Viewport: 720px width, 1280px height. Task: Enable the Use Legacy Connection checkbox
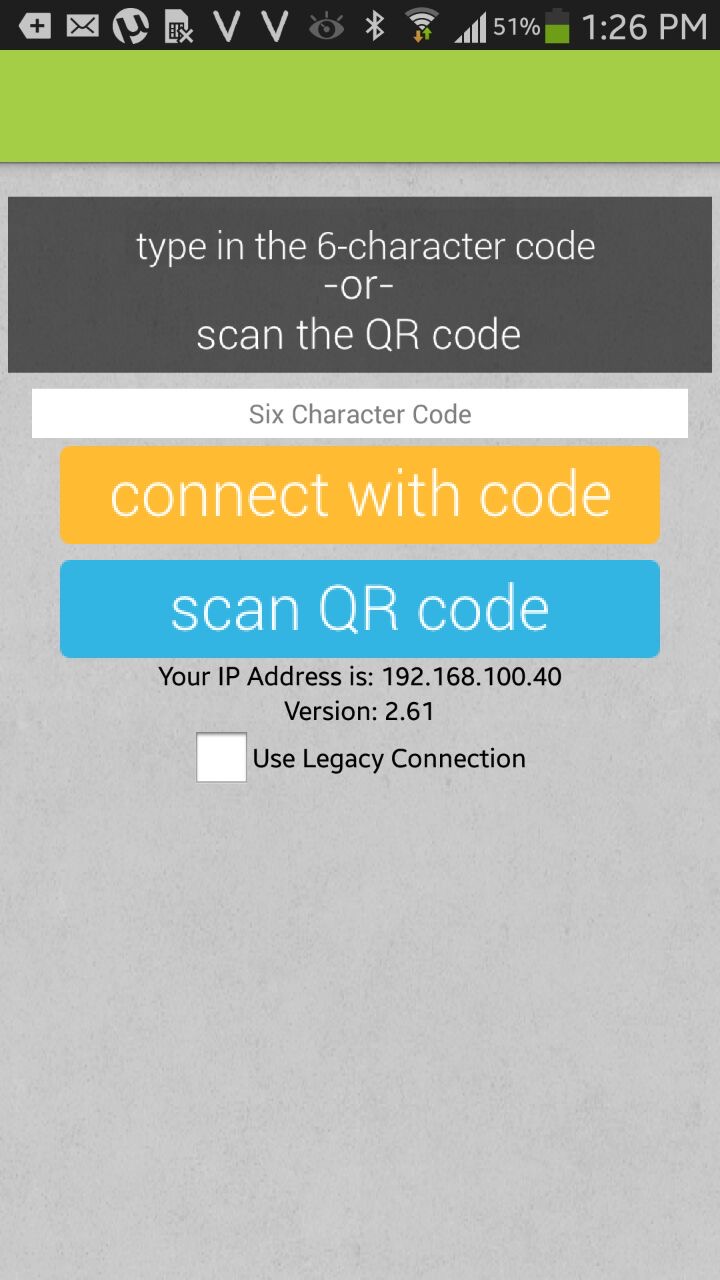pos(222,757)
